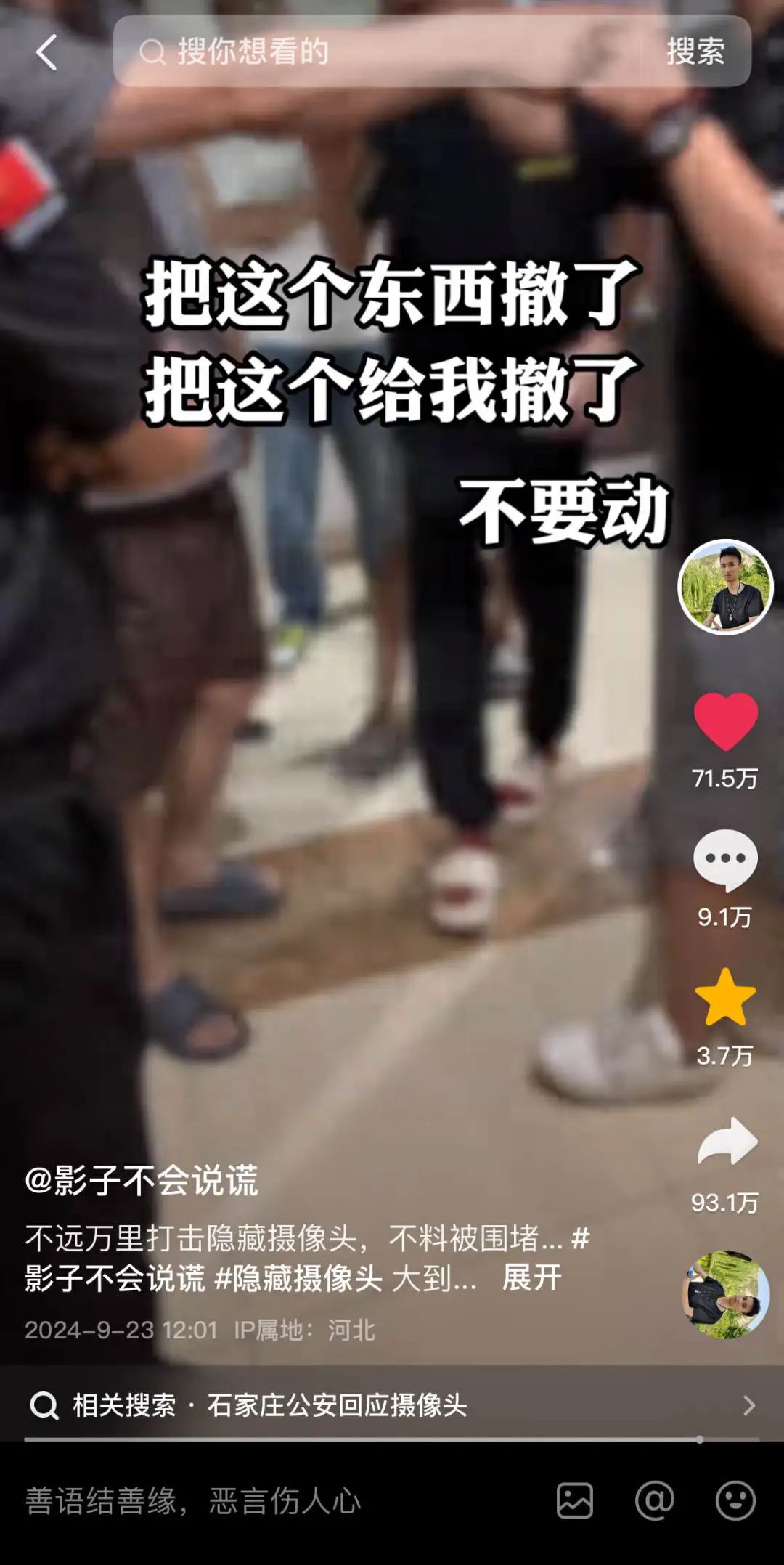The height and width of the screenshot is (1565, 784).
Task: Open the @影子不会说谎 author name
Action: (142, 1180)
